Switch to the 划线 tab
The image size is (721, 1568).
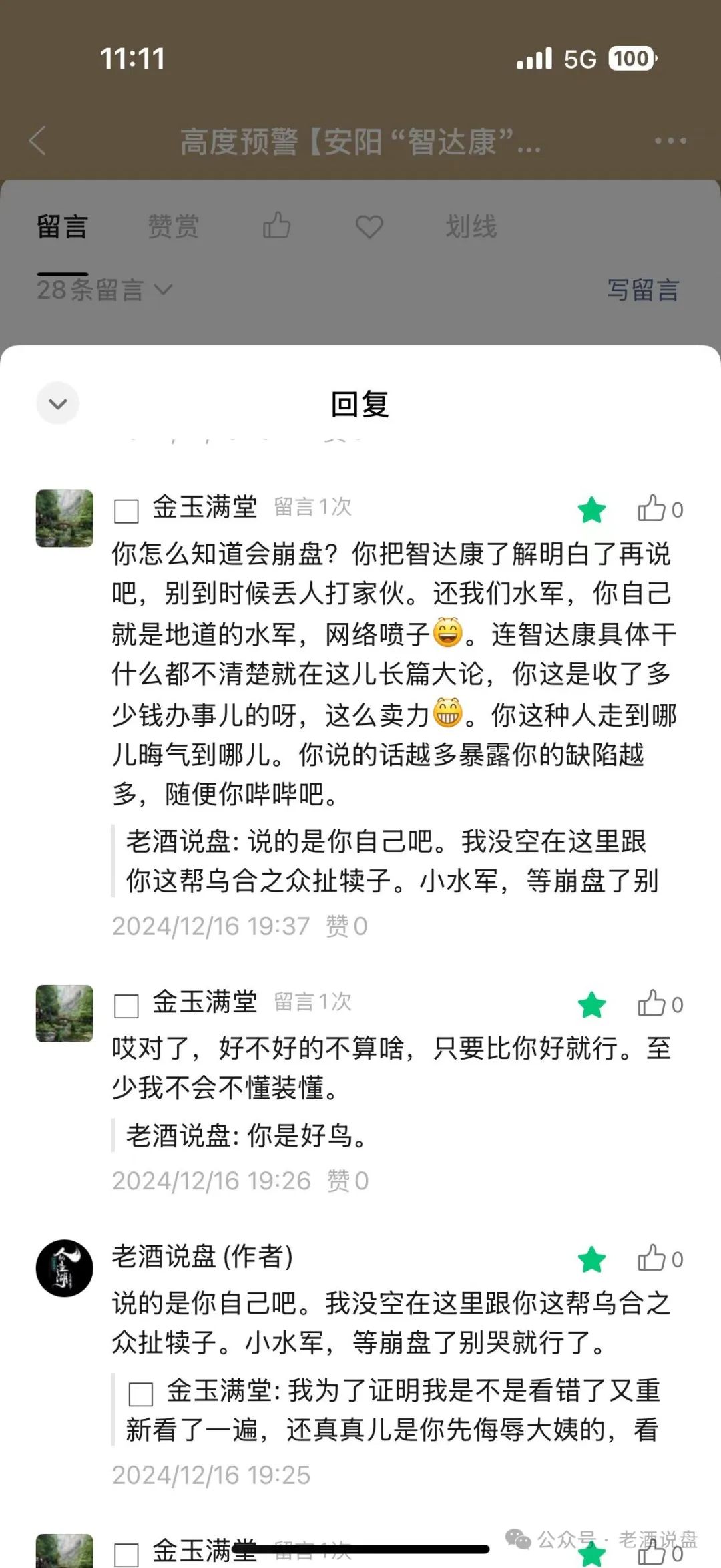click(x=472, y=226)
